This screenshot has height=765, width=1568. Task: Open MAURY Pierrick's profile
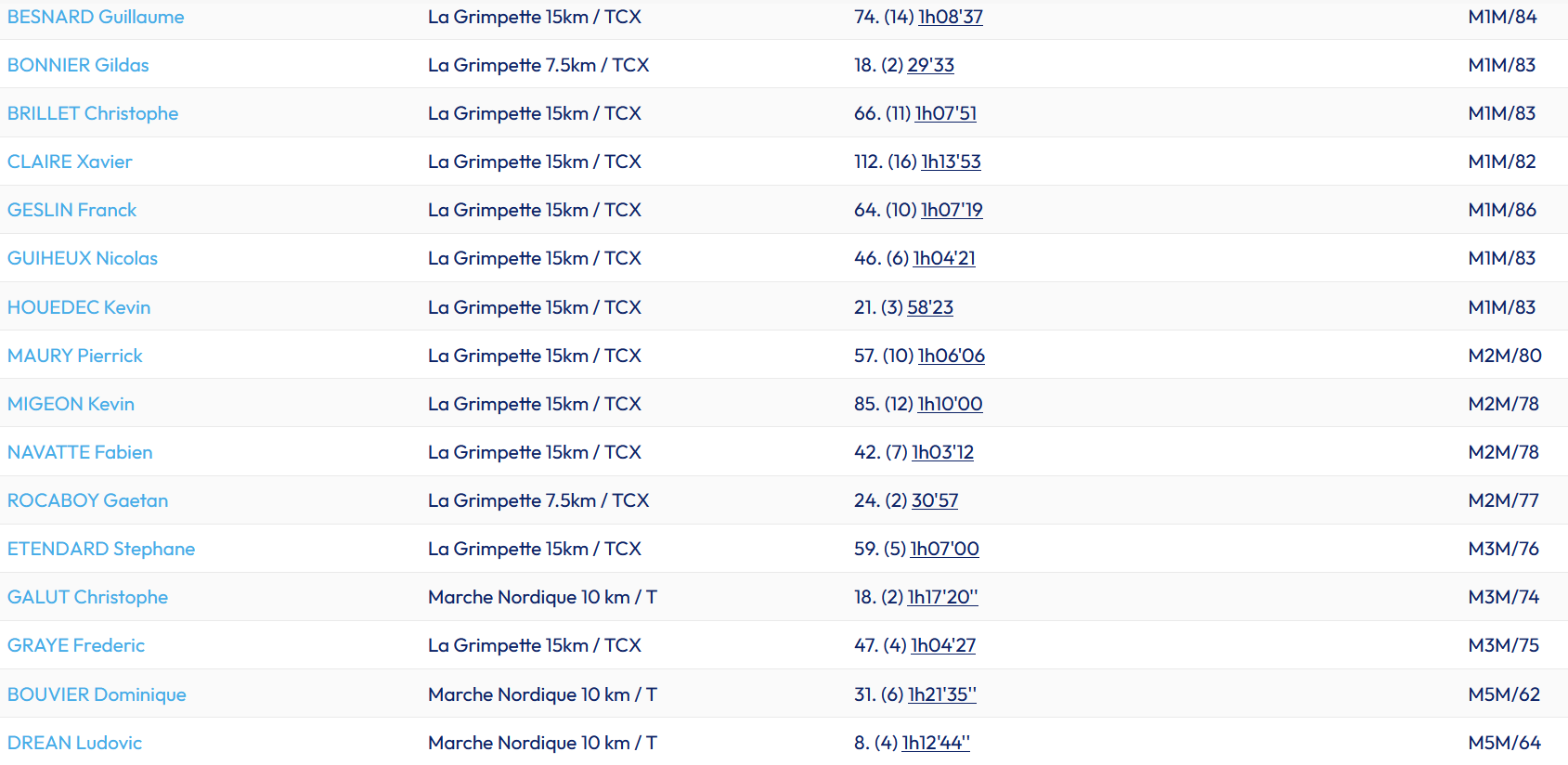tap(75, 356)
